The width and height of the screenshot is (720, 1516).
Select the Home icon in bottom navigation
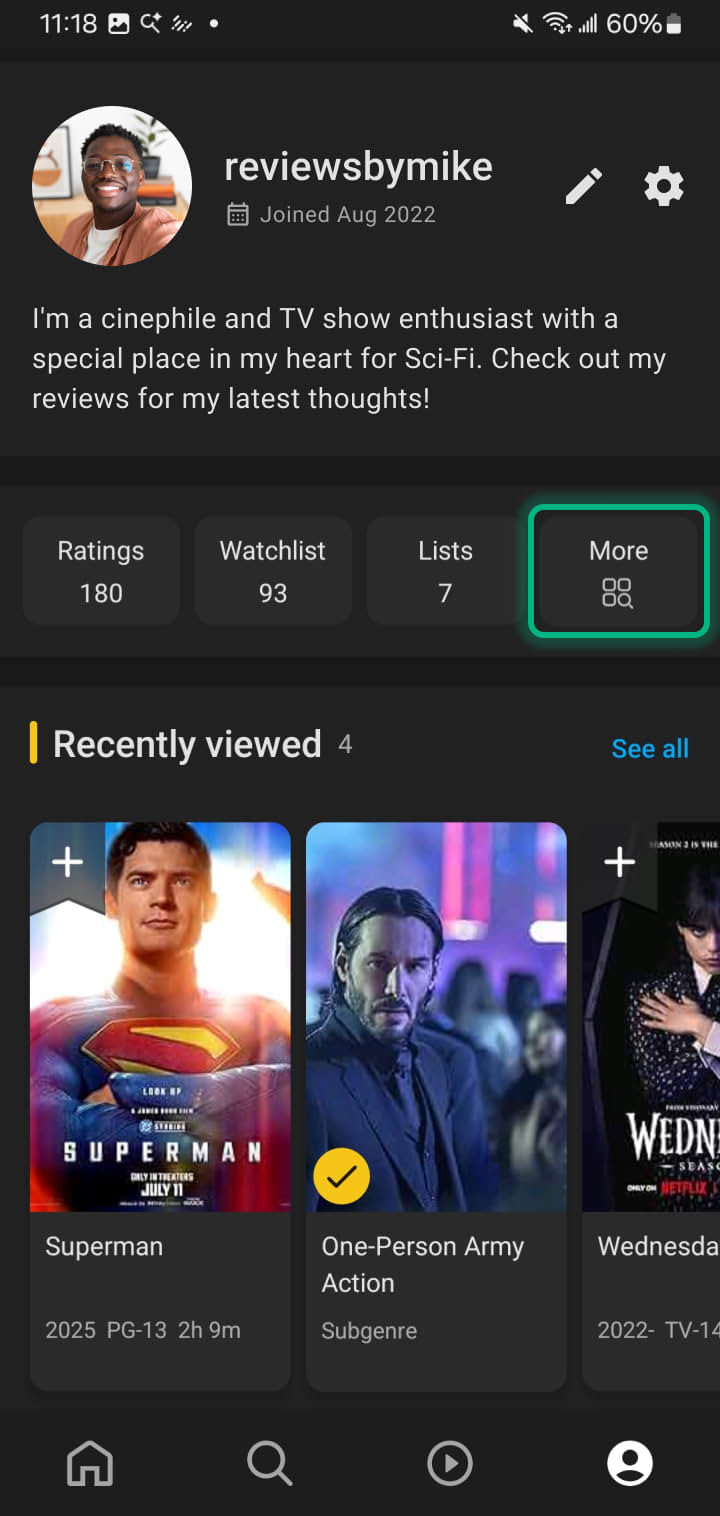coord(89,1463)
